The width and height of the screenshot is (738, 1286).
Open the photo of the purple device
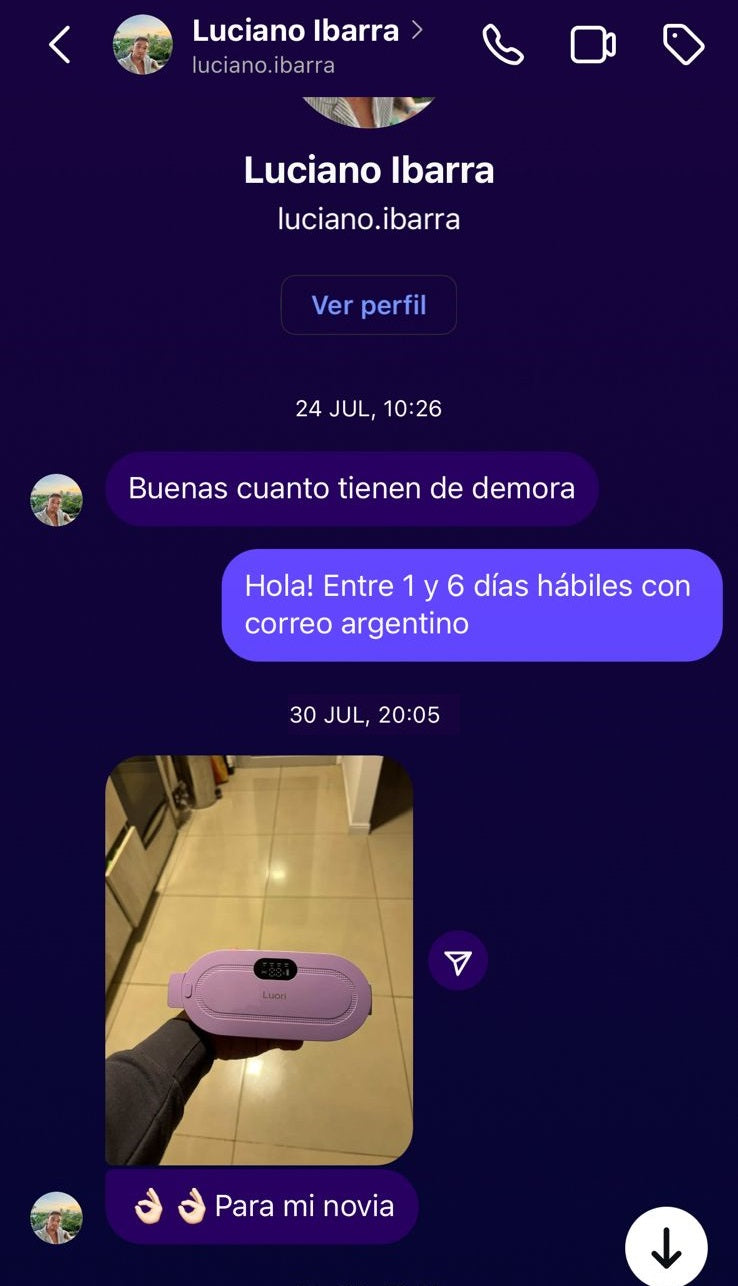(259, 959)
